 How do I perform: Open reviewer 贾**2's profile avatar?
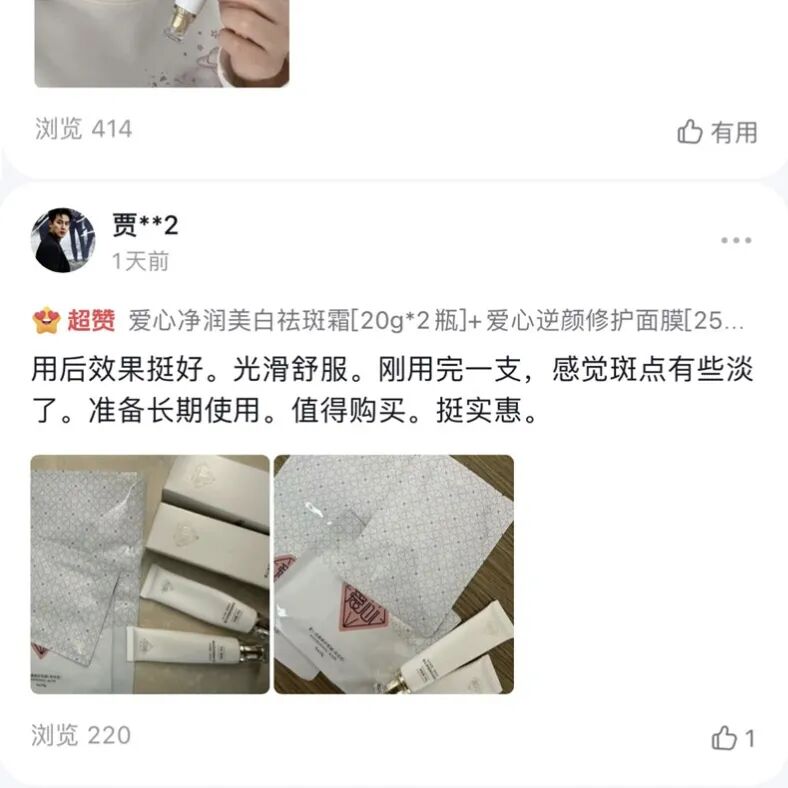pyautogui.click(x=66, y=241)
